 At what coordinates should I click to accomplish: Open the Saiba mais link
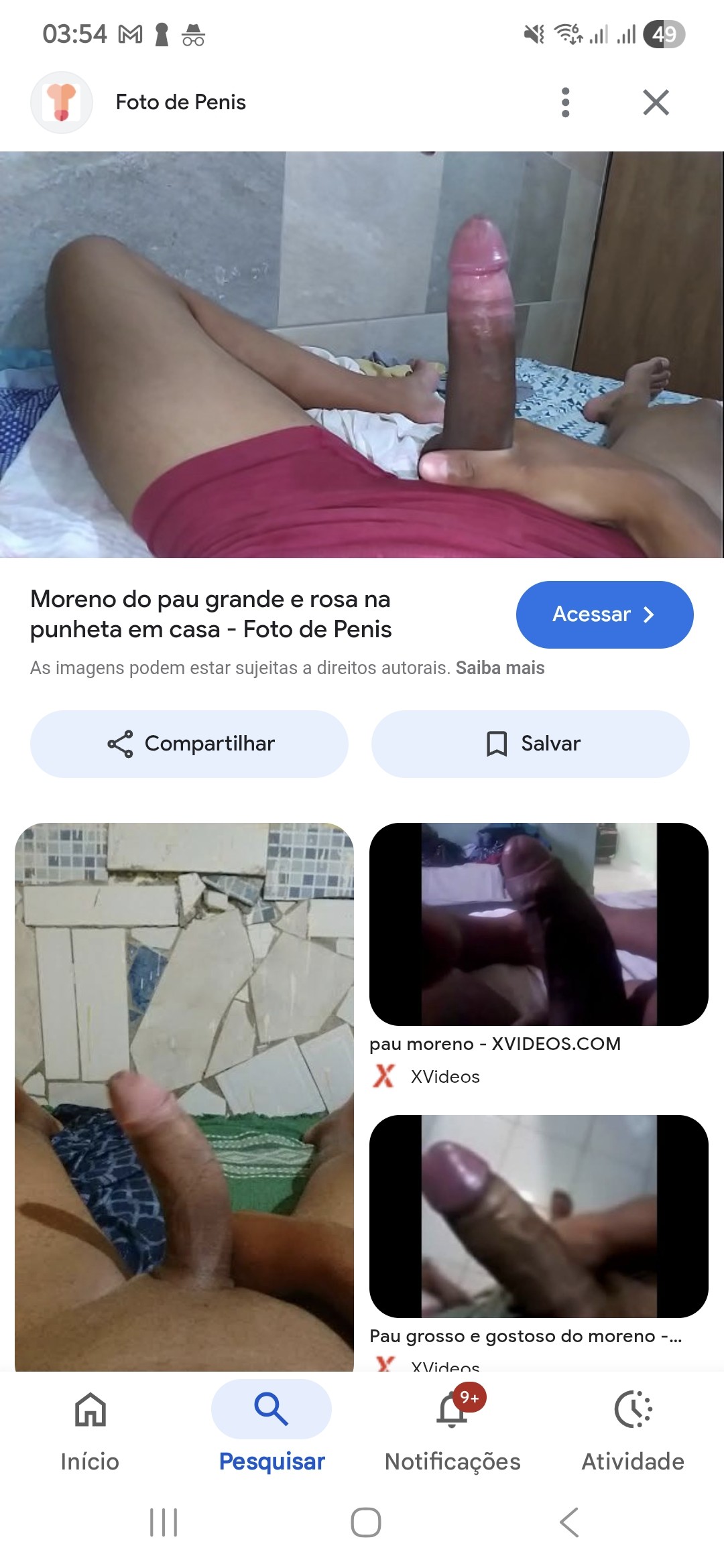(500, 668)
